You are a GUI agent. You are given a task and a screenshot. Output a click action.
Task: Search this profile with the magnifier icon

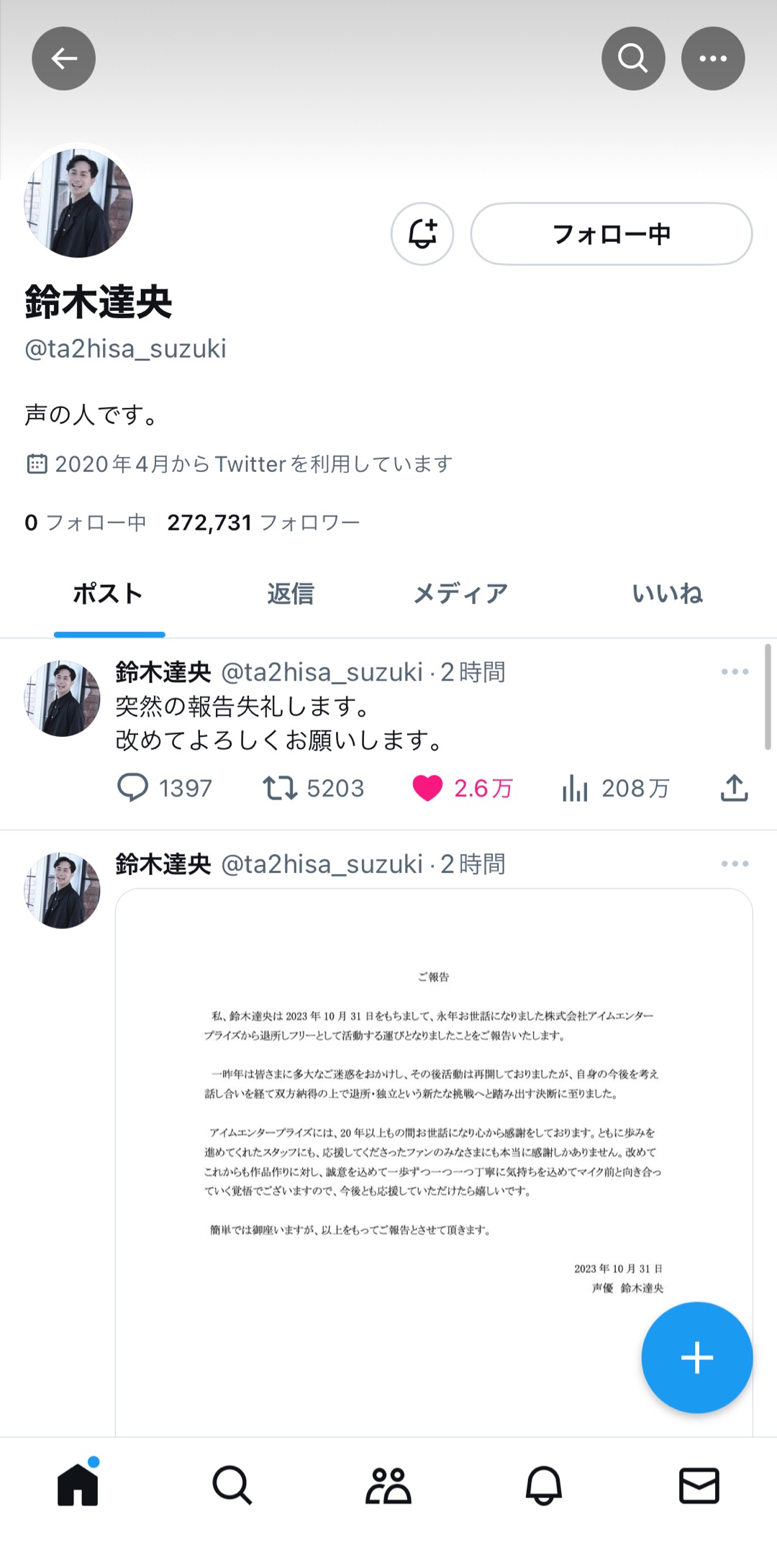pyautogui.click(x=632, y=58)
